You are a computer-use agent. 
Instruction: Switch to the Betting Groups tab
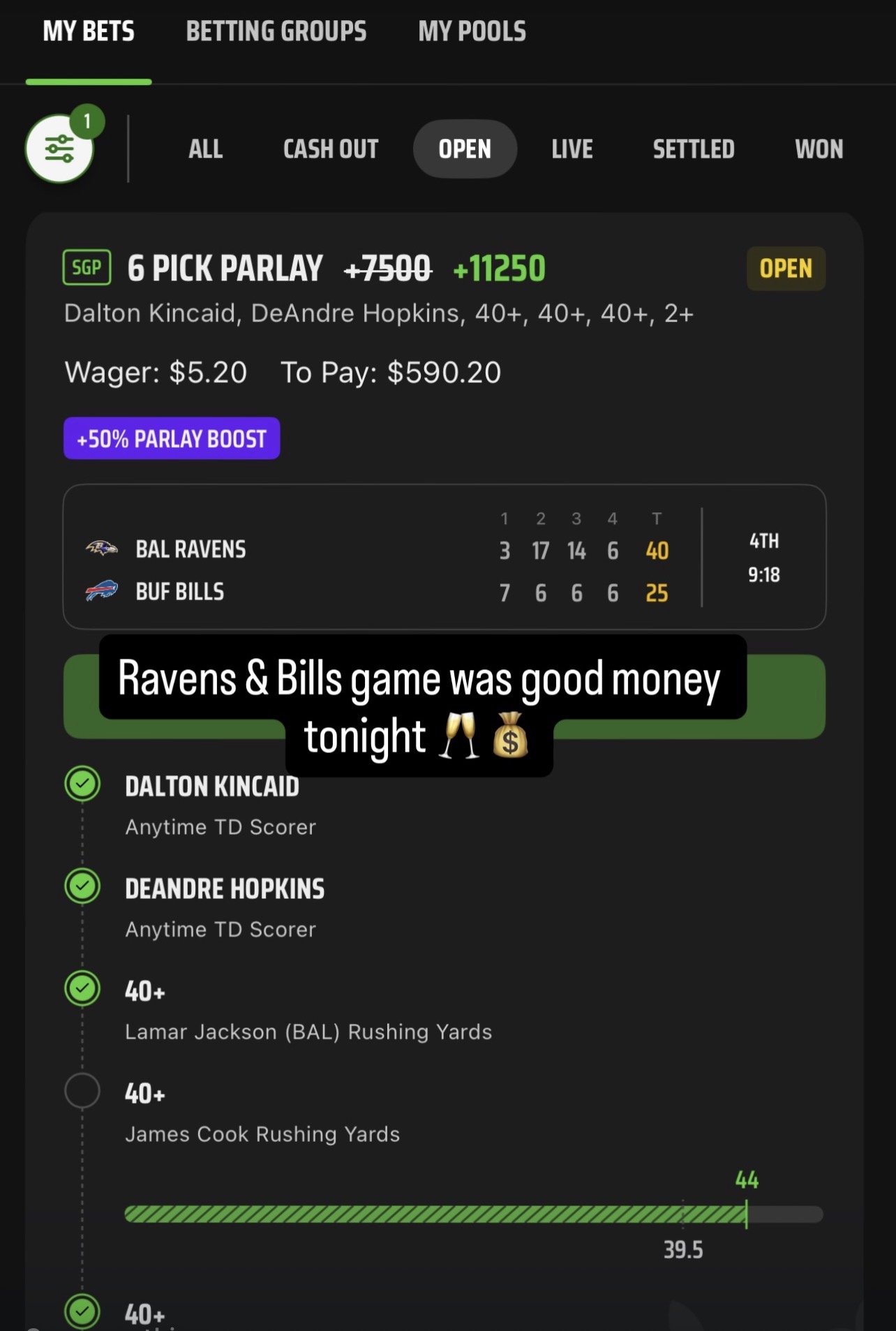coord(276,31)
